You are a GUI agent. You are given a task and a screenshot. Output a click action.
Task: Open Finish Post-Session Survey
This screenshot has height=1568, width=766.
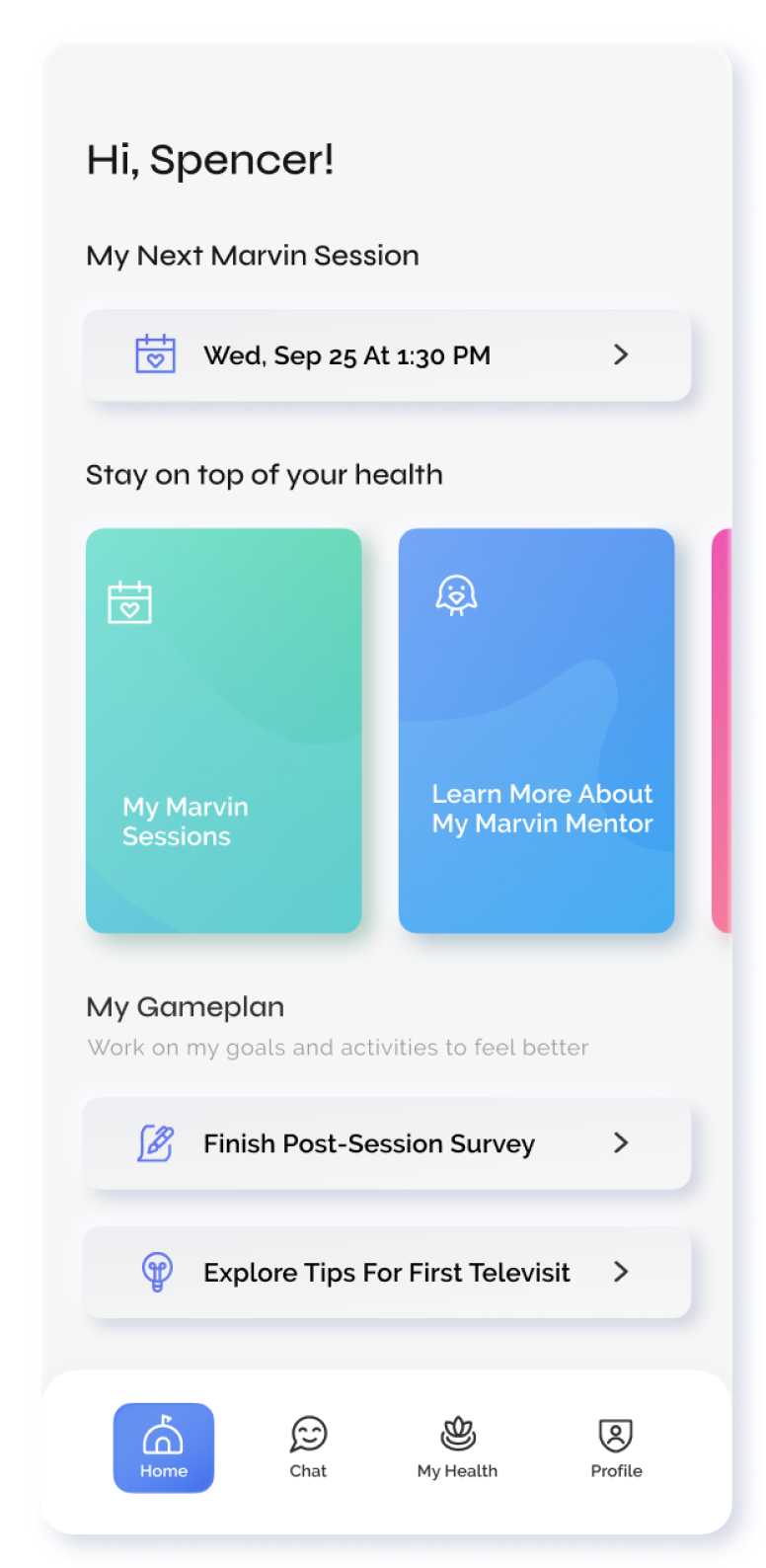pos(386,1143)
